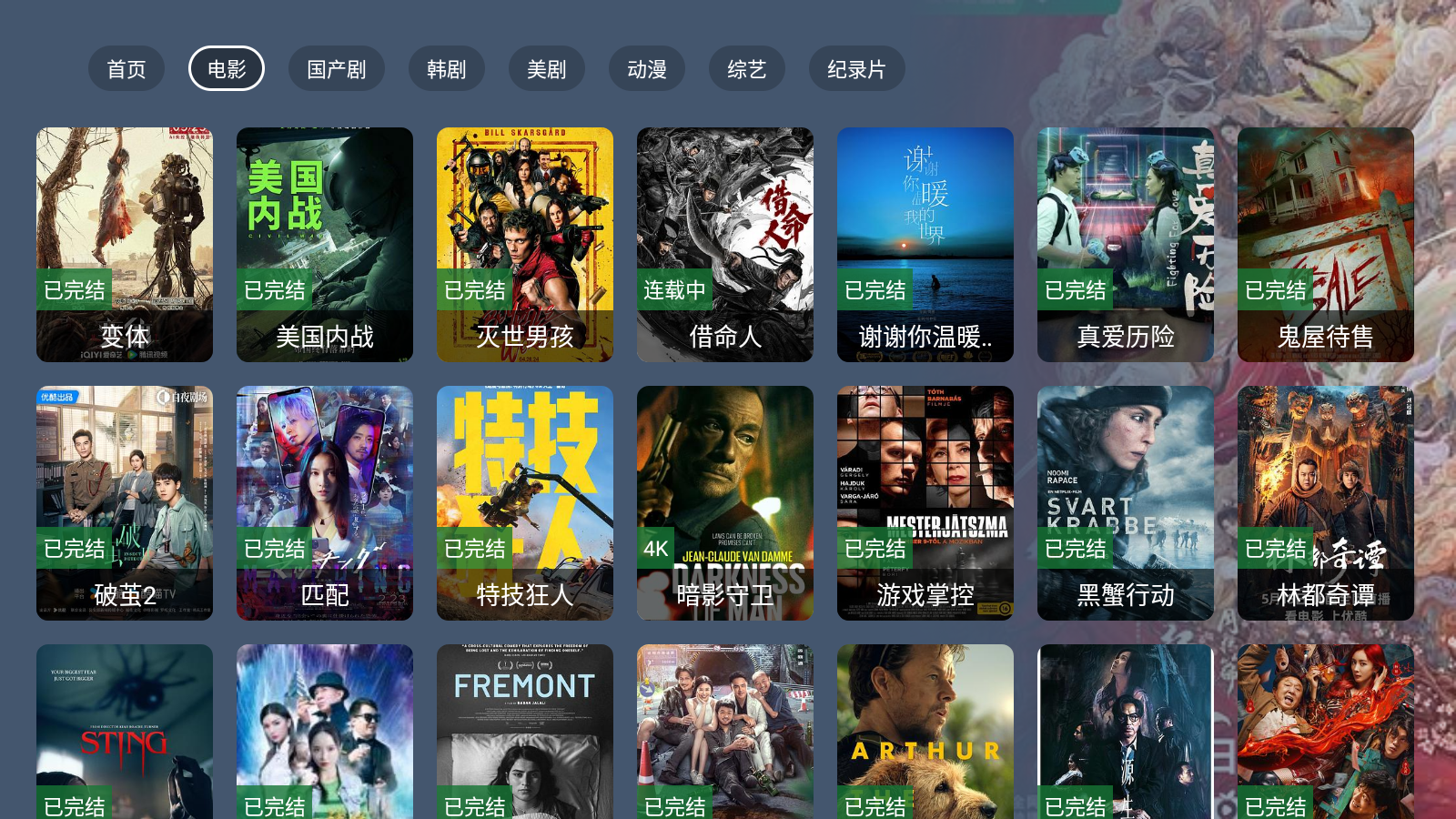Tap the 鬼屋待售 movie tile
Screen dimensions: 1456x819
(x=1326, y=244)
